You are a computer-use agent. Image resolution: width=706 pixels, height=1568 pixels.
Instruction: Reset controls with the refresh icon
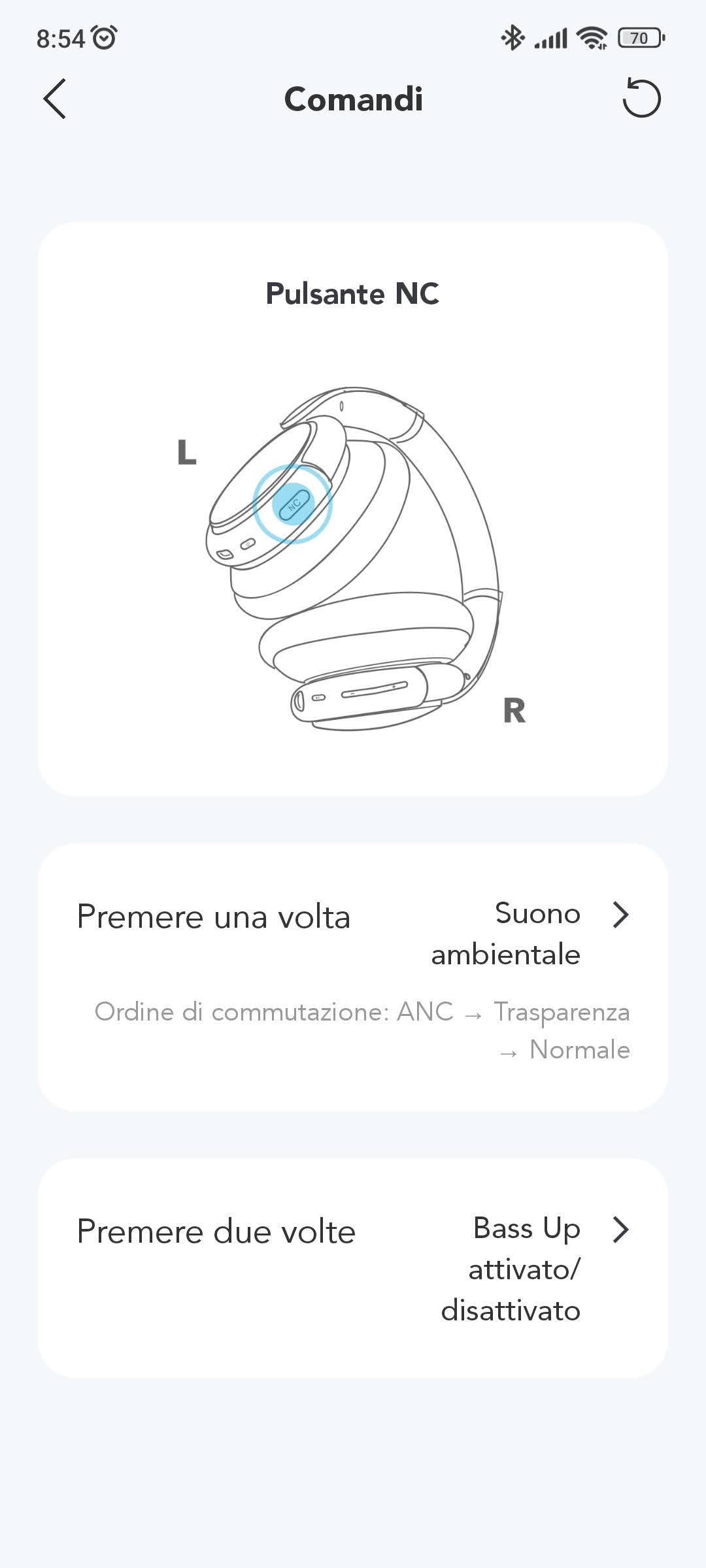point(641,99)
